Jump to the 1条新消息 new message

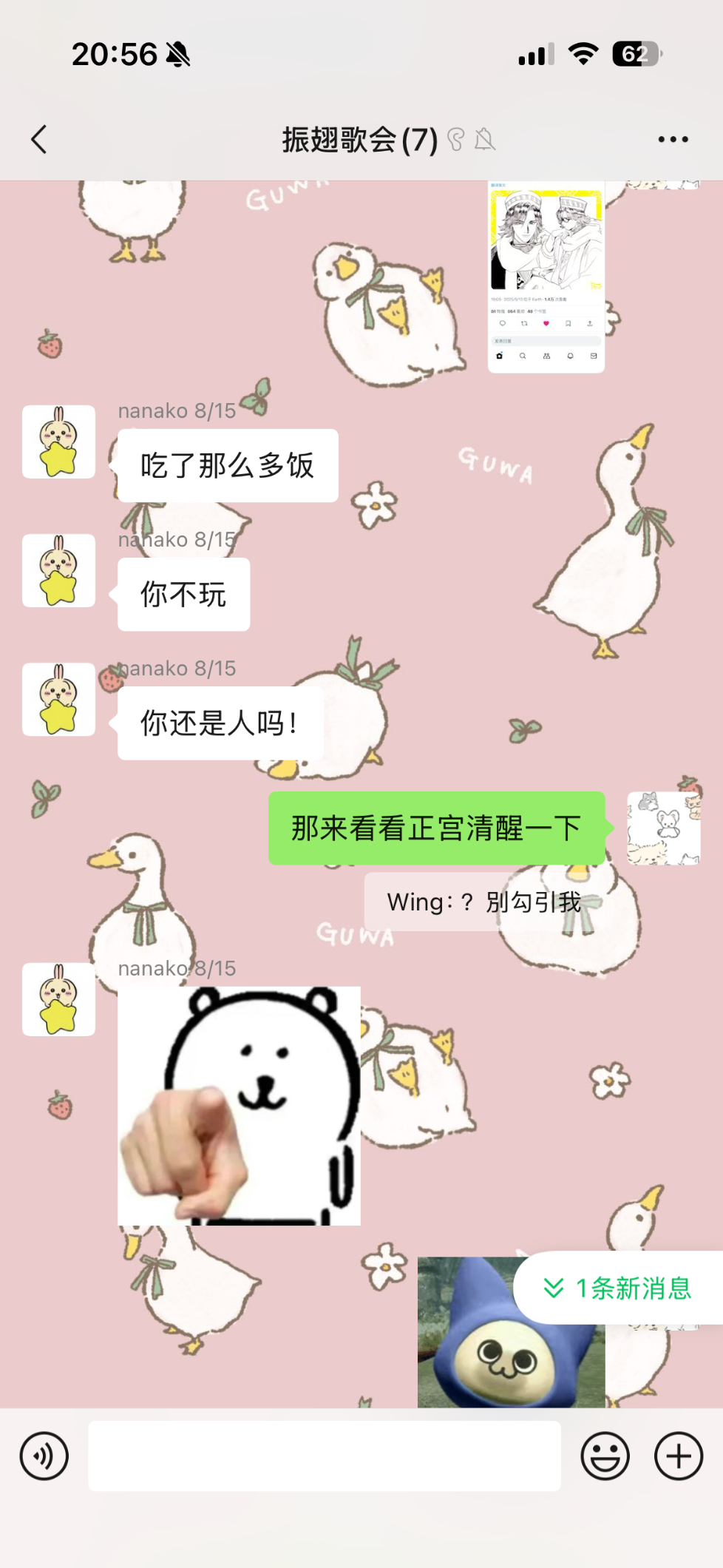pos(620,1288)
